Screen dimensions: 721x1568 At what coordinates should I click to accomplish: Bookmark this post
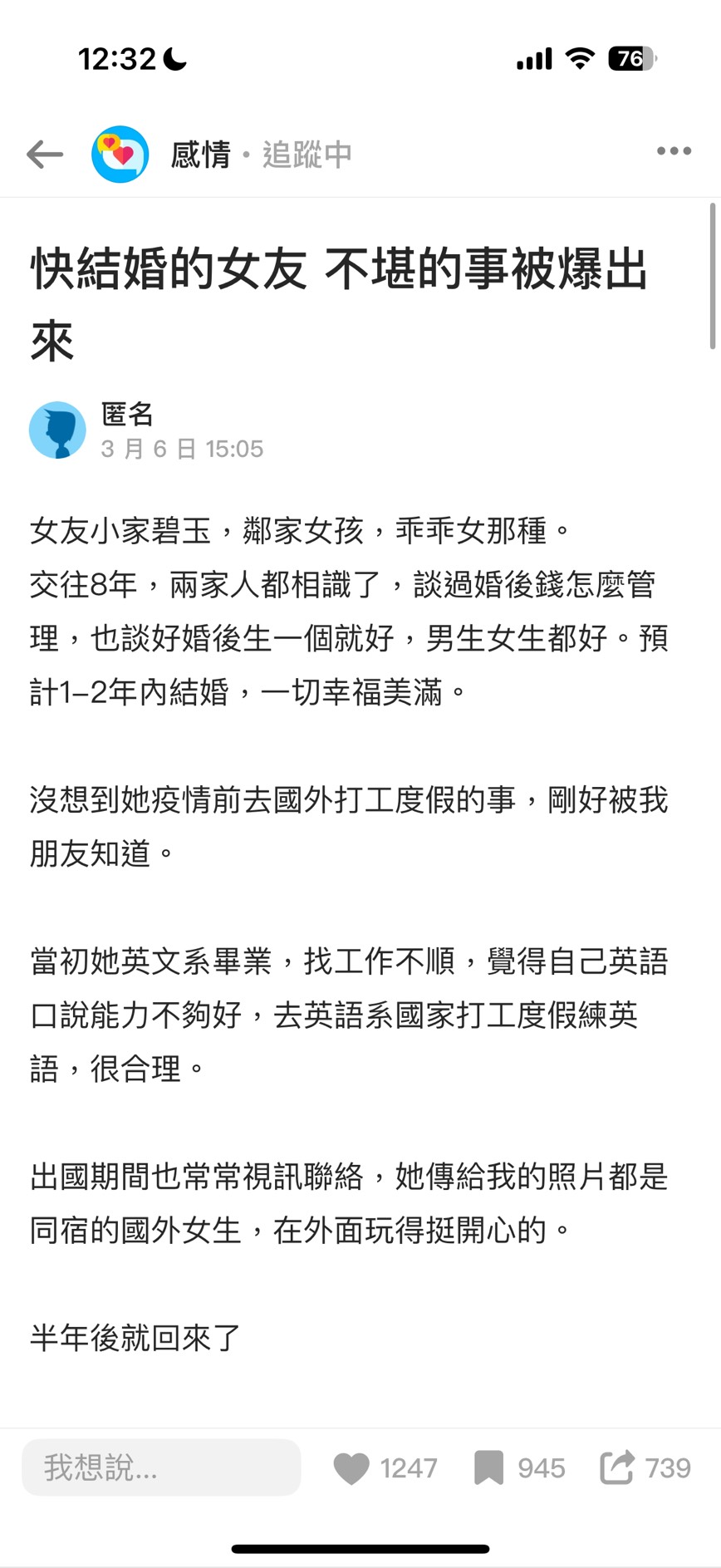click(x=488, y=1468)
